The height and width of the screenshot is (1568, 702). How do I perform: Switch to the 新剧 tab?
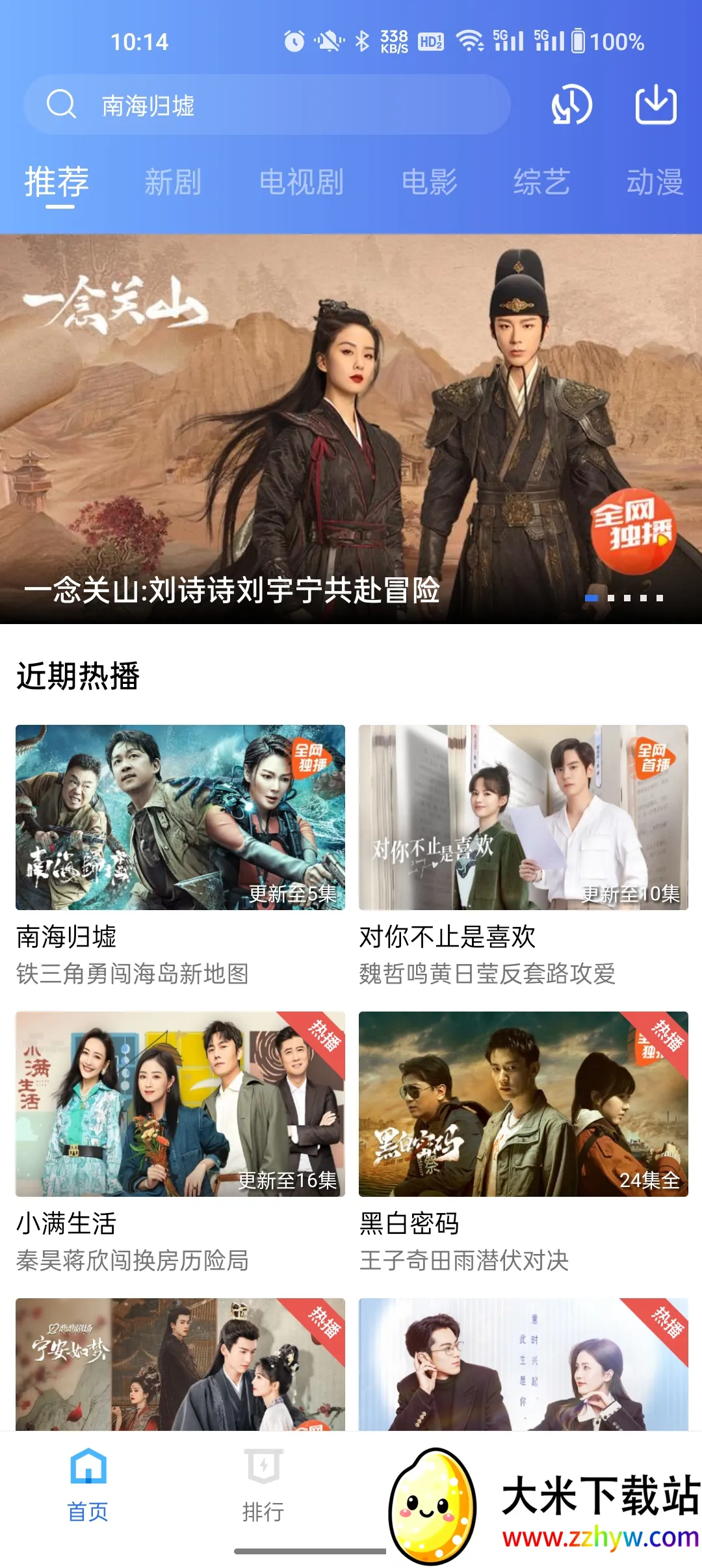tap(172, 182)
